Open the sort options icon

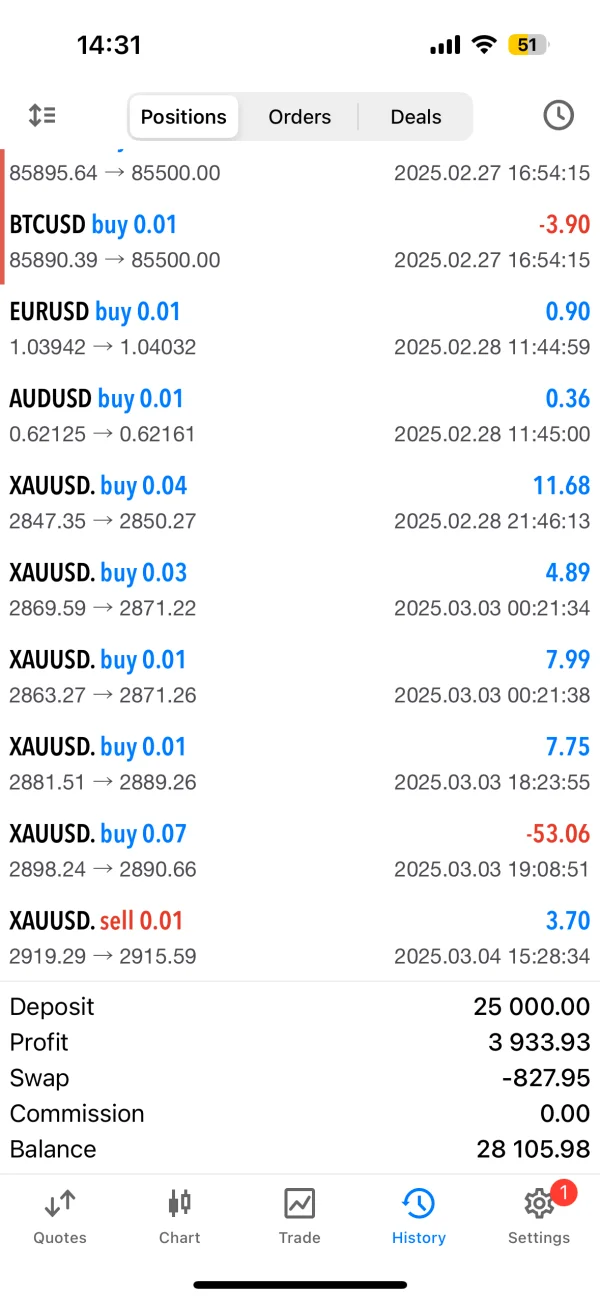click(42, 116)
